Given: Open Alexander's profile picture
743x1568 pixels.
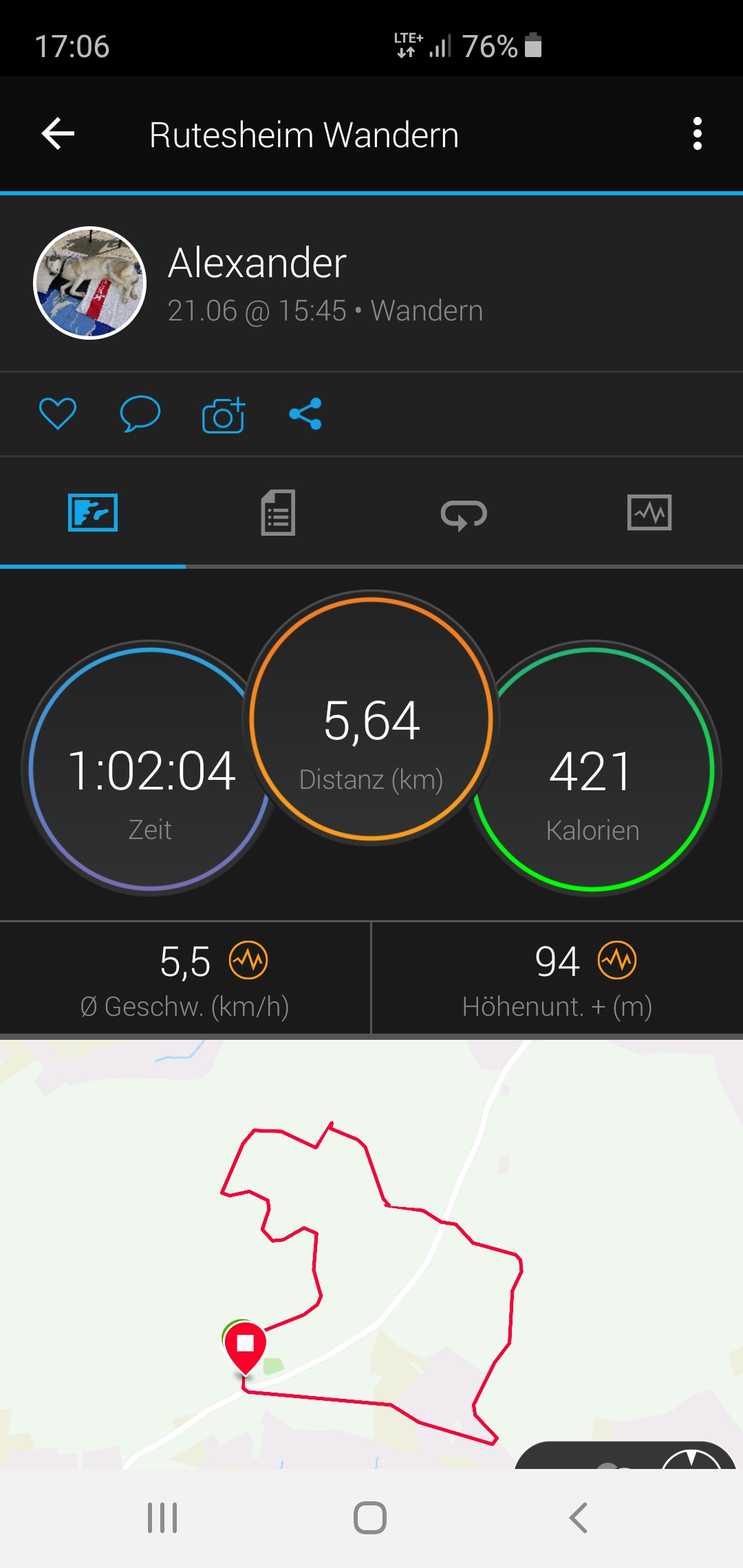Looking at the screenshot, I should pyautogui.click(x=90, y=283).
